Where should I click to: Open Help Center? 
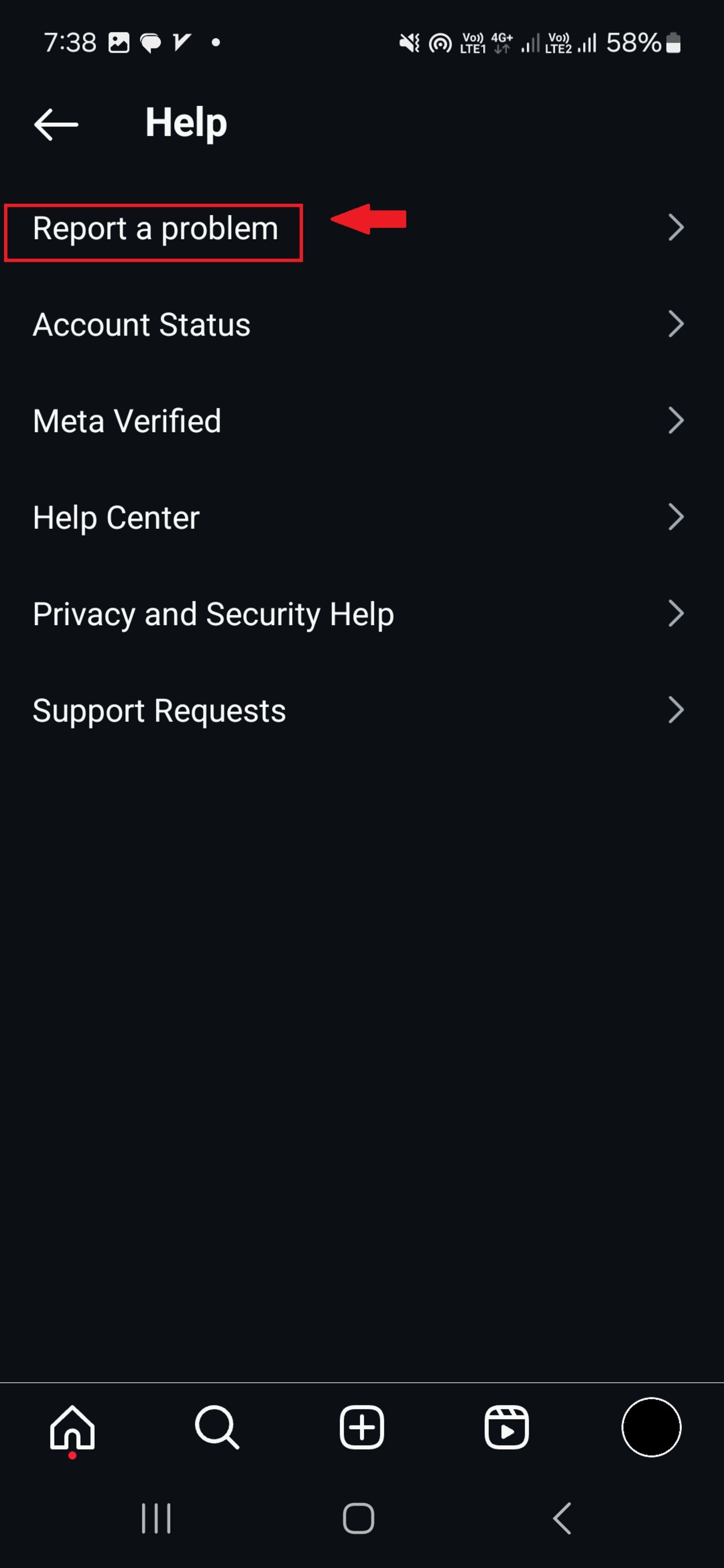[x=116, y=518]
